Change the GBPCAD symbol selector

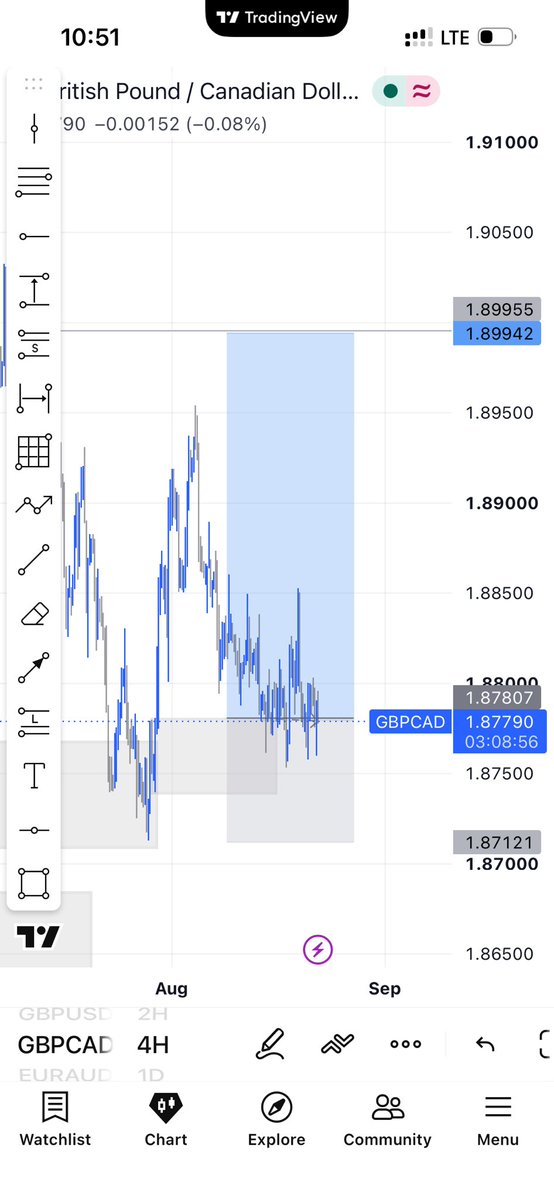pos(65,1045)
